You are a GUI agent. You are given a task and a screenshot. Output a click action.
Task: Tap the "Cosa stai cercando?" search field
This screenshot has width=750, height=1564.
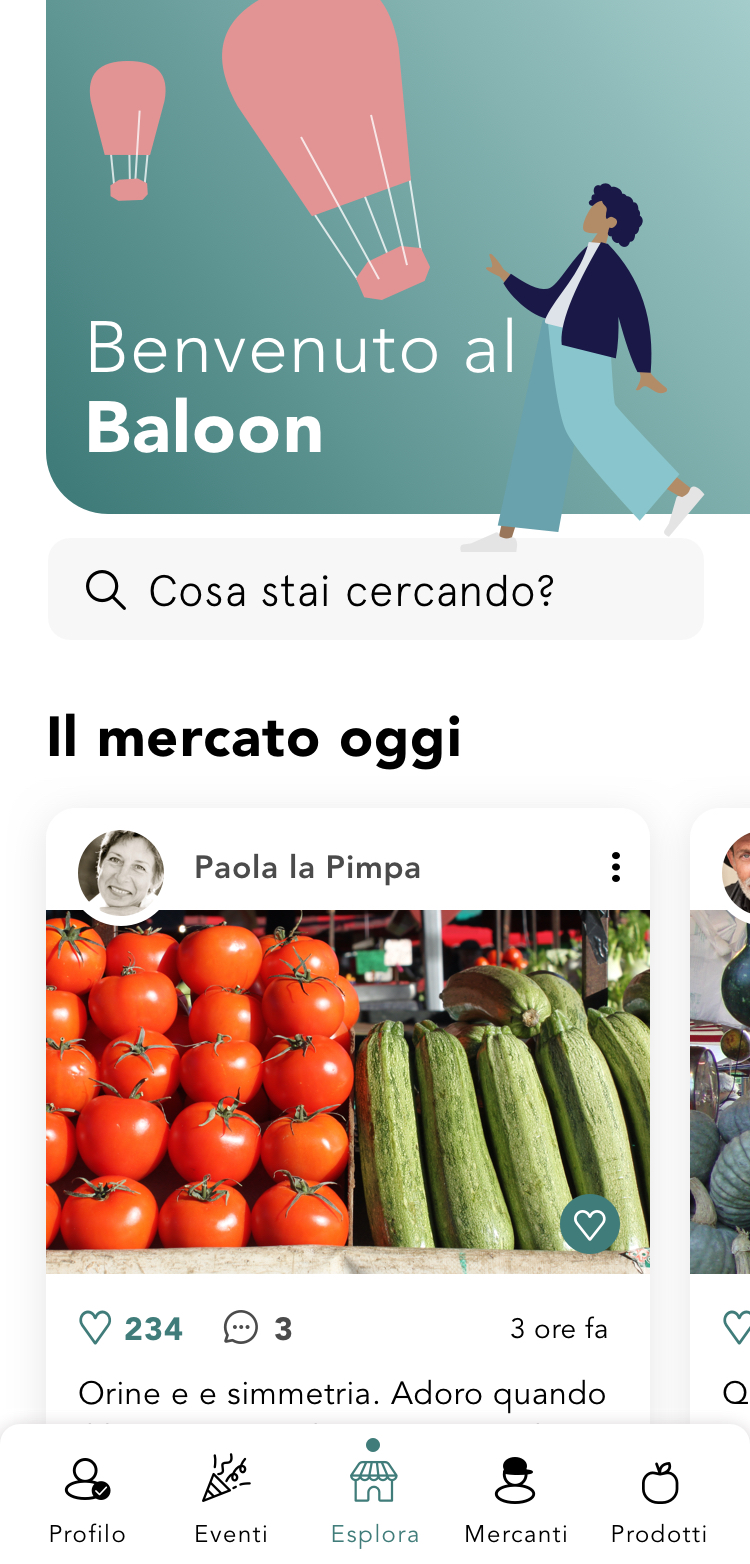point(375,590)
